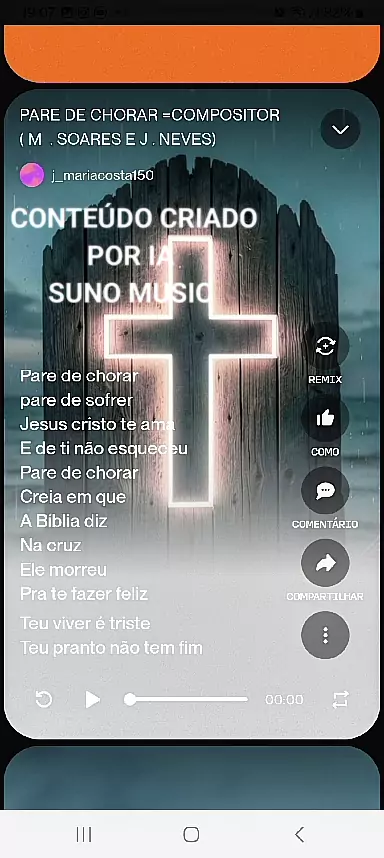Screen dimensions: 384x858
Task: Open the three-dot more options menu
Action: (x=325, y=635)
